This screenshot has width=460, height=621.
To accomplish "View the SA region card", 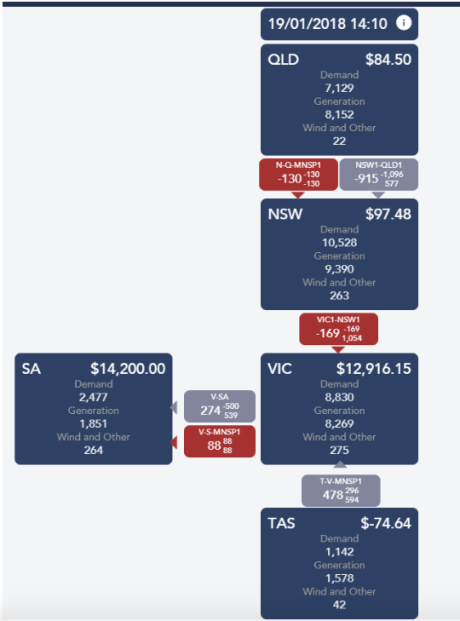I will [x=94, y=409].
